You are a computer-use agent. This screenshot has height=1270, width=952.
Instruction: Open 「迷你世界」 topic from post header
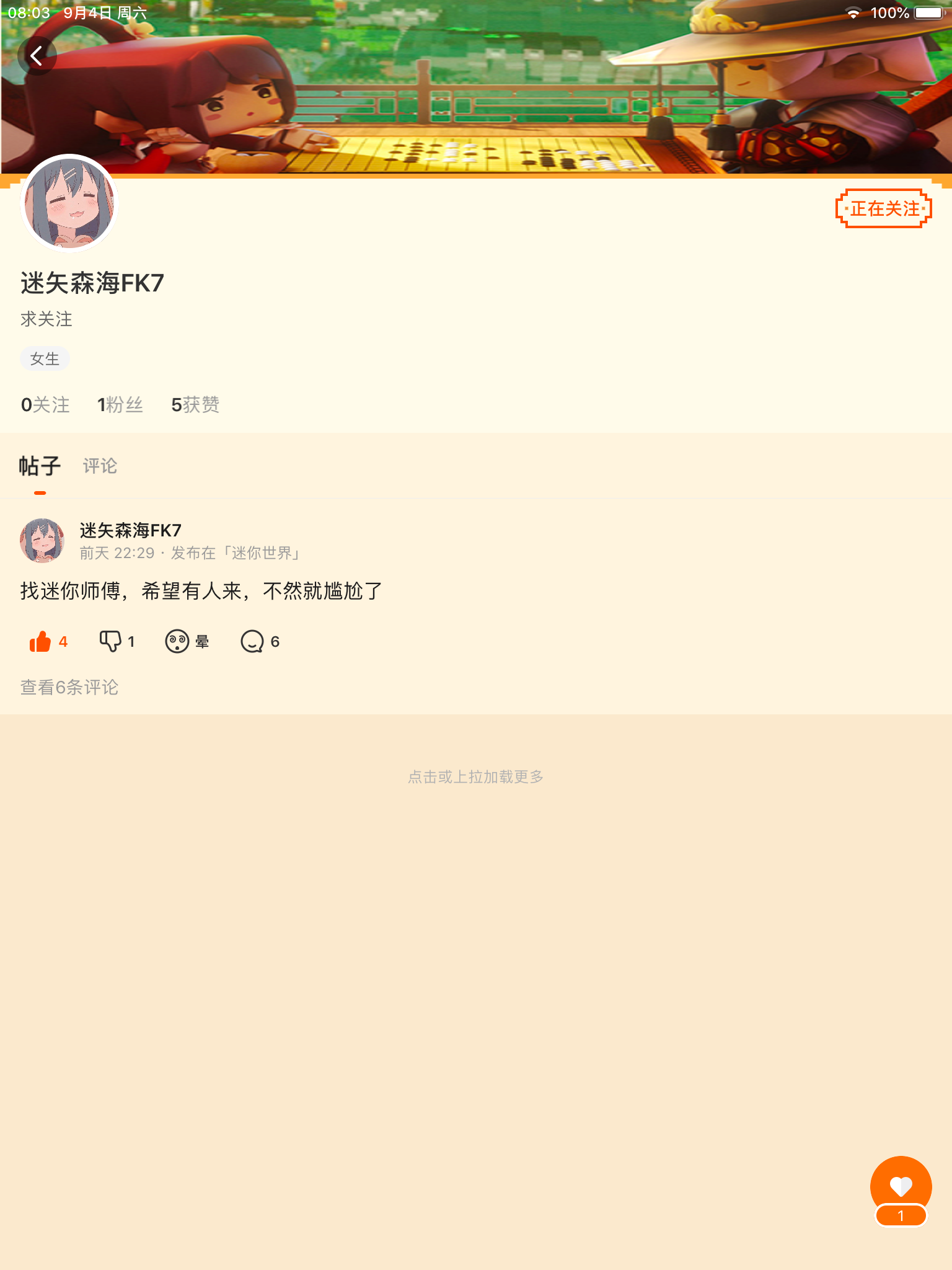[x=263, y=553]
